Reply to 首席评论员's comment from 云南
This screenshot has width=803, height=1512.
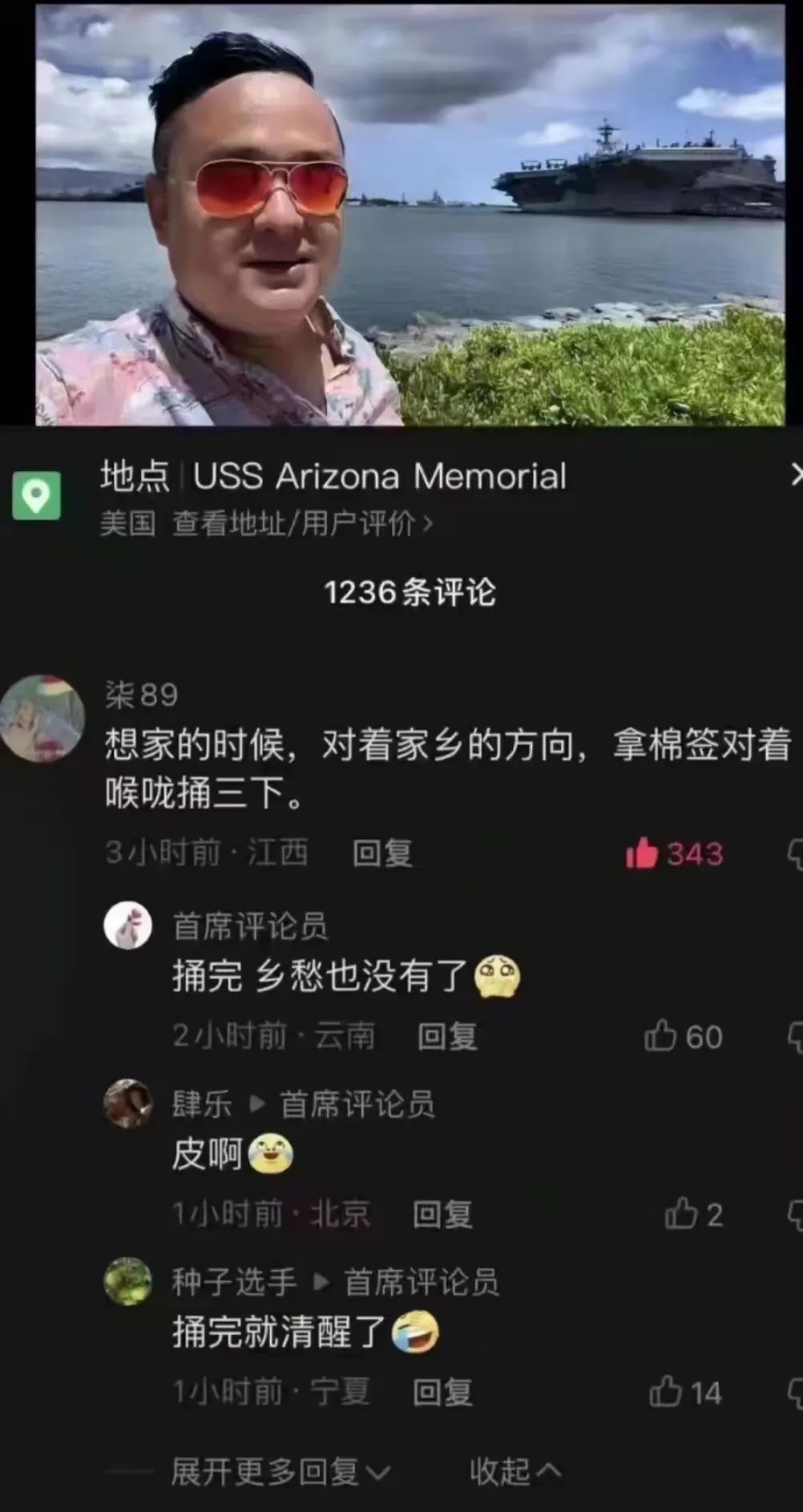(446, 1037)
